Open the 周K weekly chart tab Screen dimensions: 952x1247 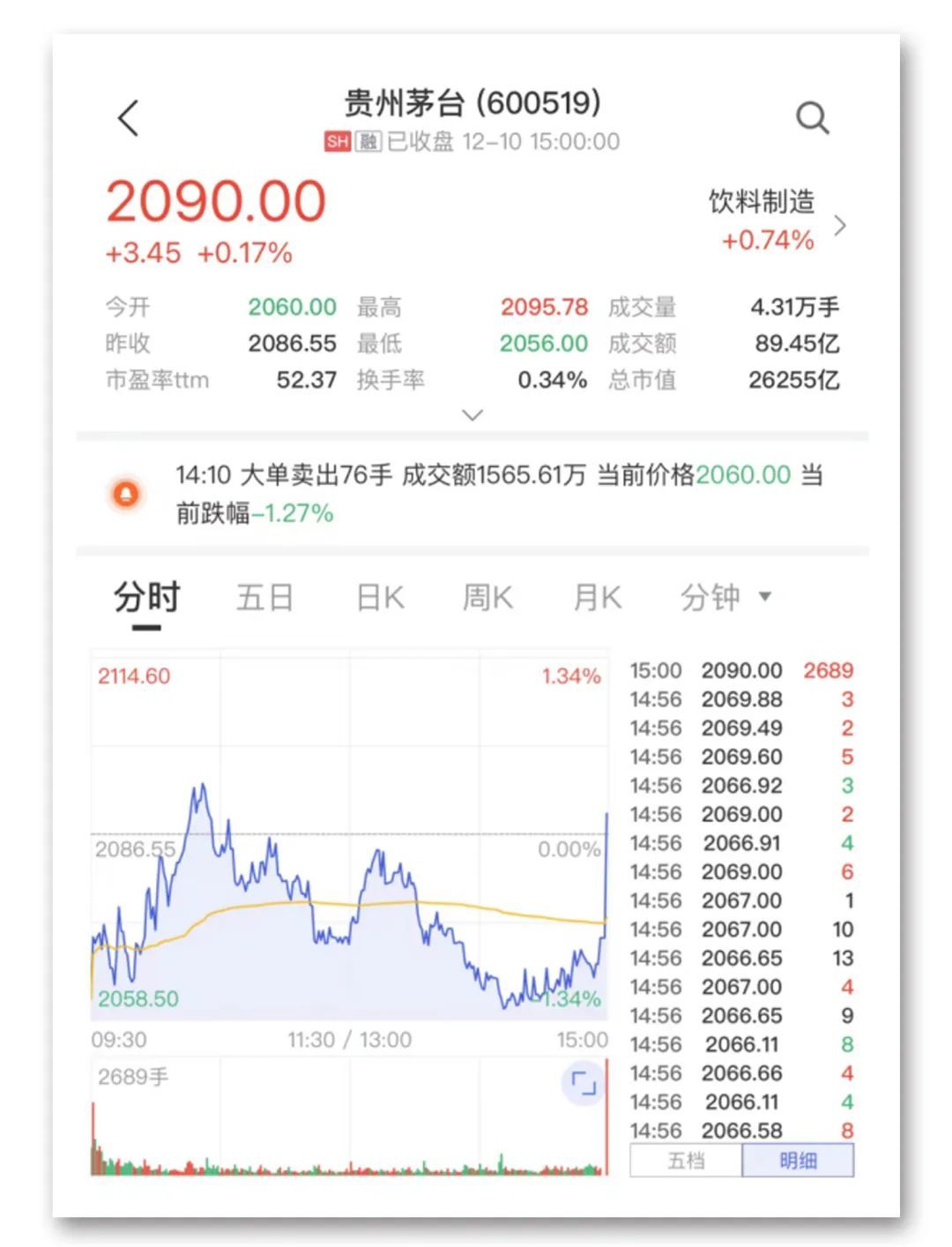click(487, 596)
